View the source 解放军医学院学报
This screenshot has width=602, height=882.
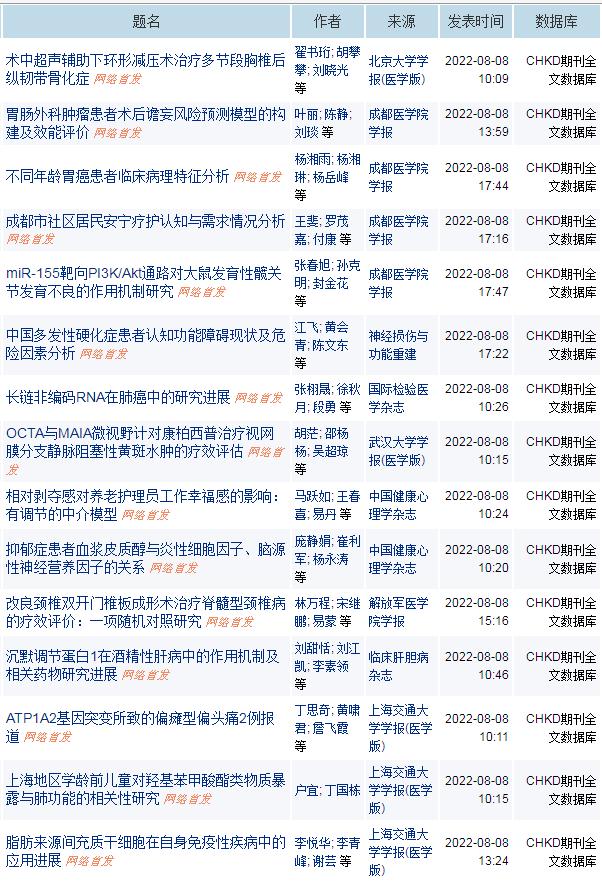397,611
